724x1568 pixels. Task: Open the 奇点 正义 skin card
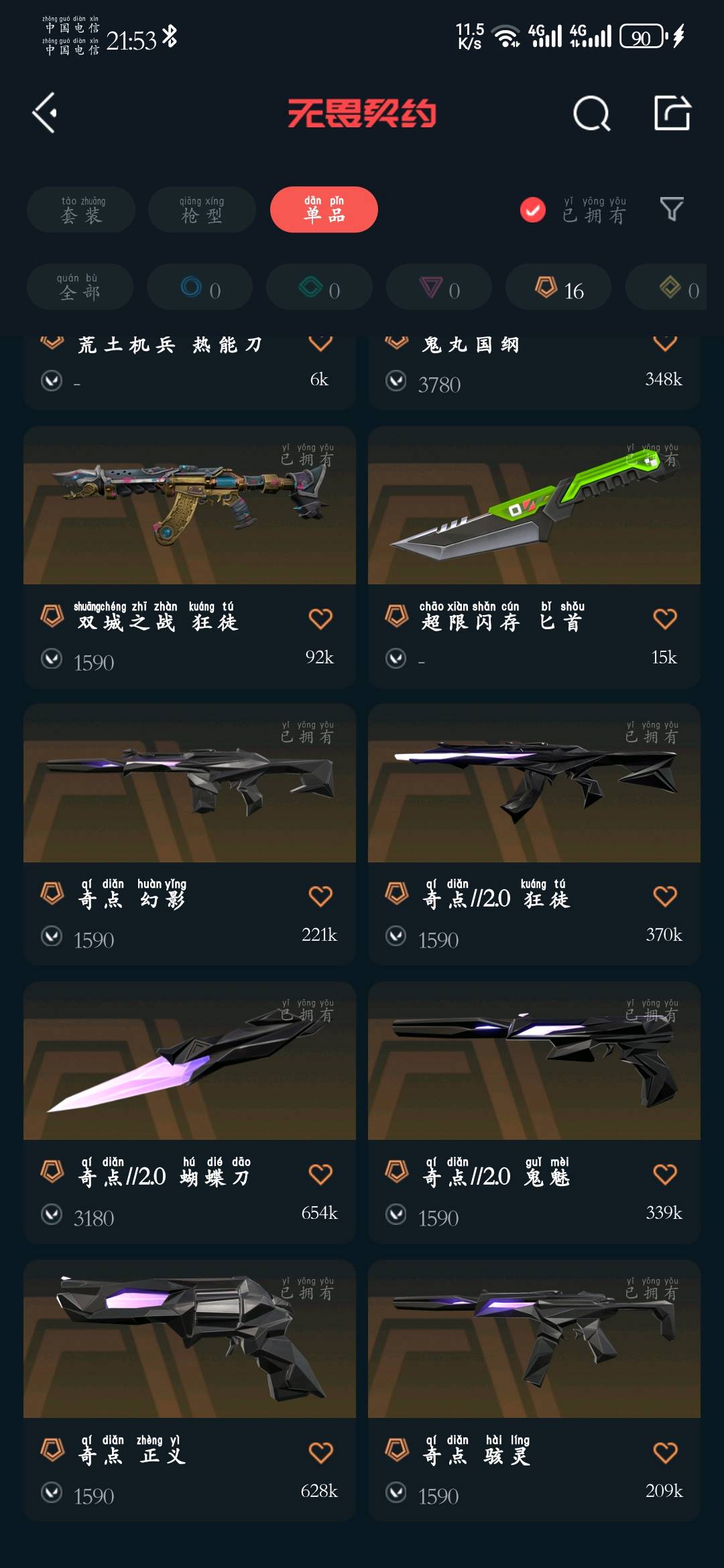190,1390
